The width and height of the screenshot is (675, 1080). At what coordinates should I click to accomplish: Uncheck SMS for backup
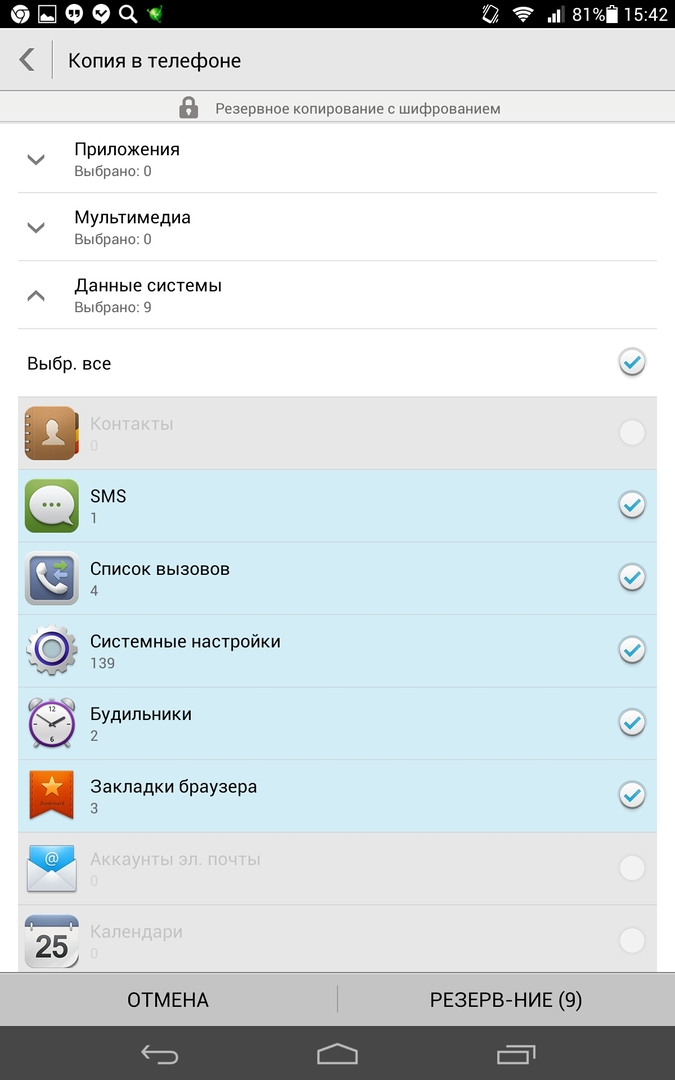(631, 506)
